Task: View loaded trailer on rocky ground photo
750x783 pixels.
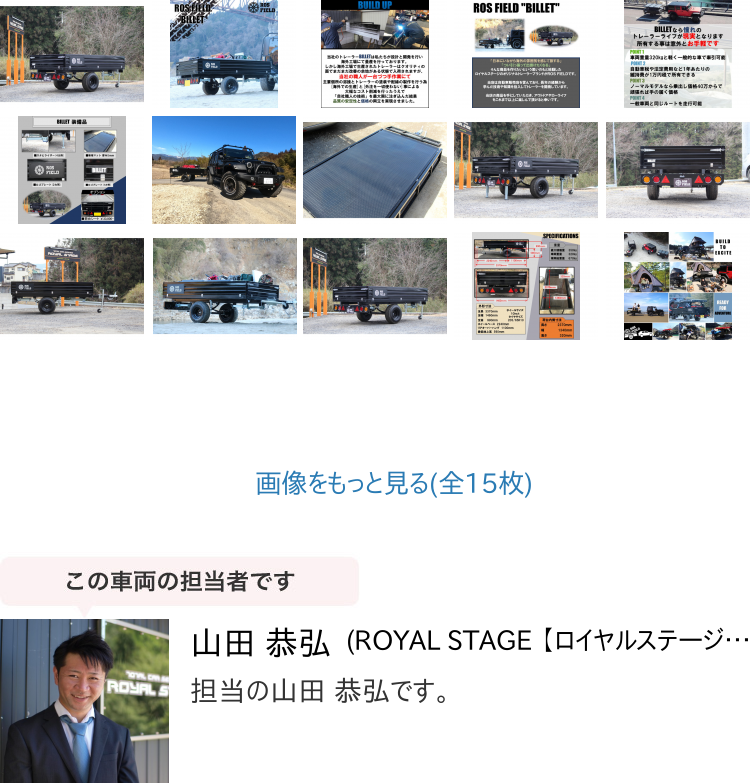Action: click(x=224, y=286)
